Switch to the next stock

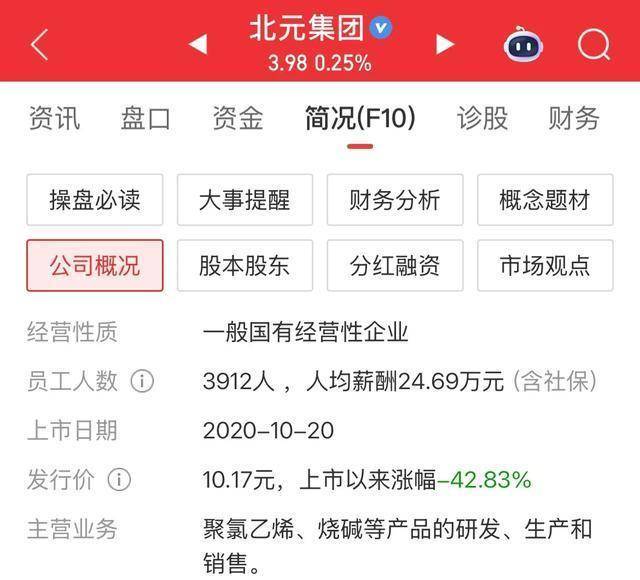(x=445, y=44)
